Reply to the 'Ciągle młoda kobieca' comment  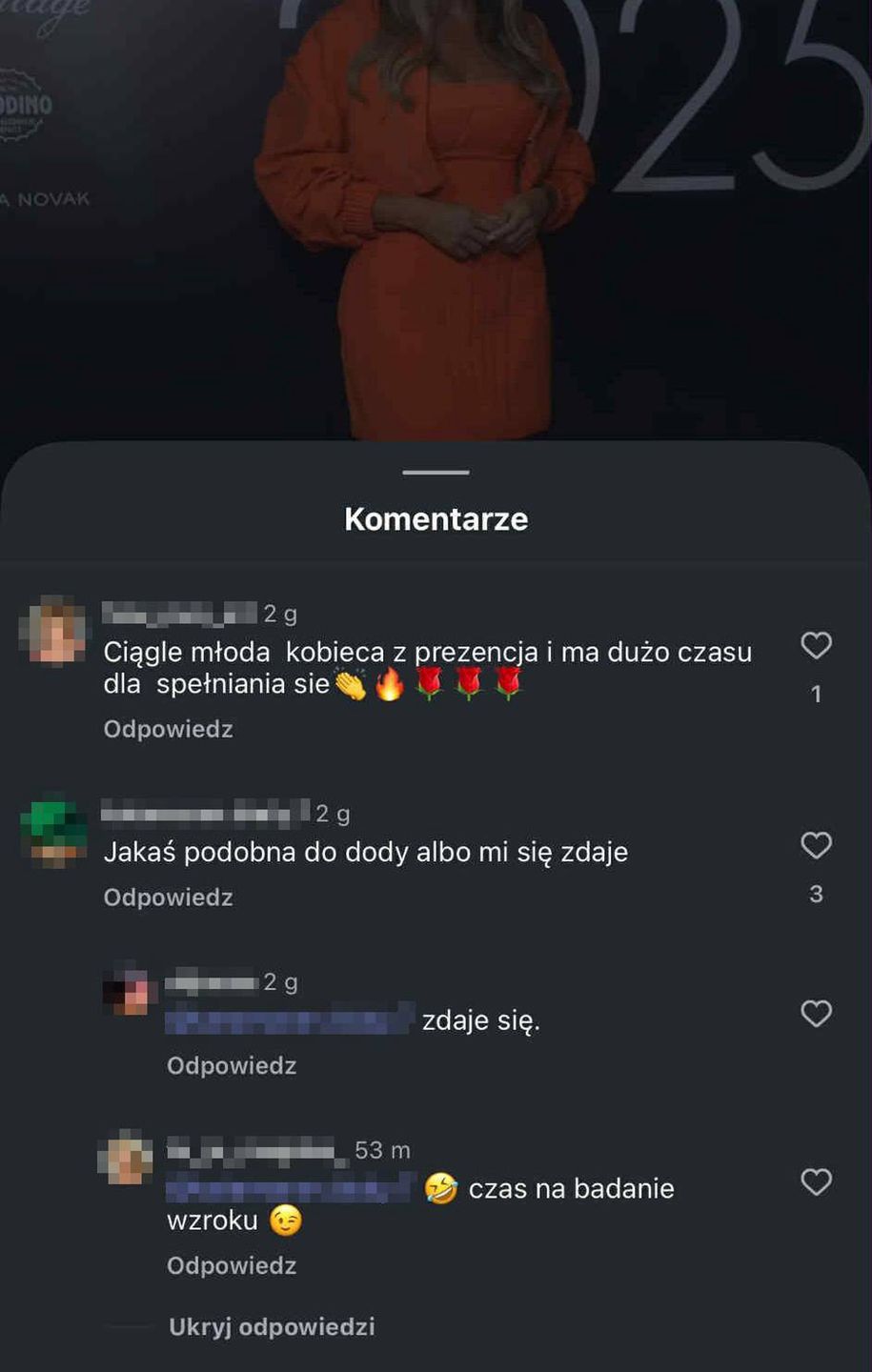point(168,729)
